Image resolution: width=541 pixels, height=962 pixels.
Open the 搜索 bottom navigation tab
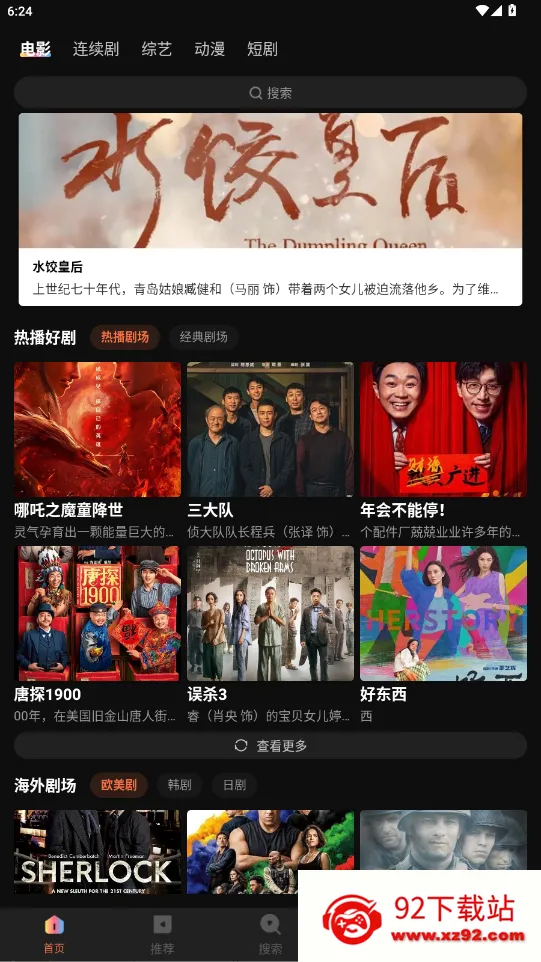point(270,934)
